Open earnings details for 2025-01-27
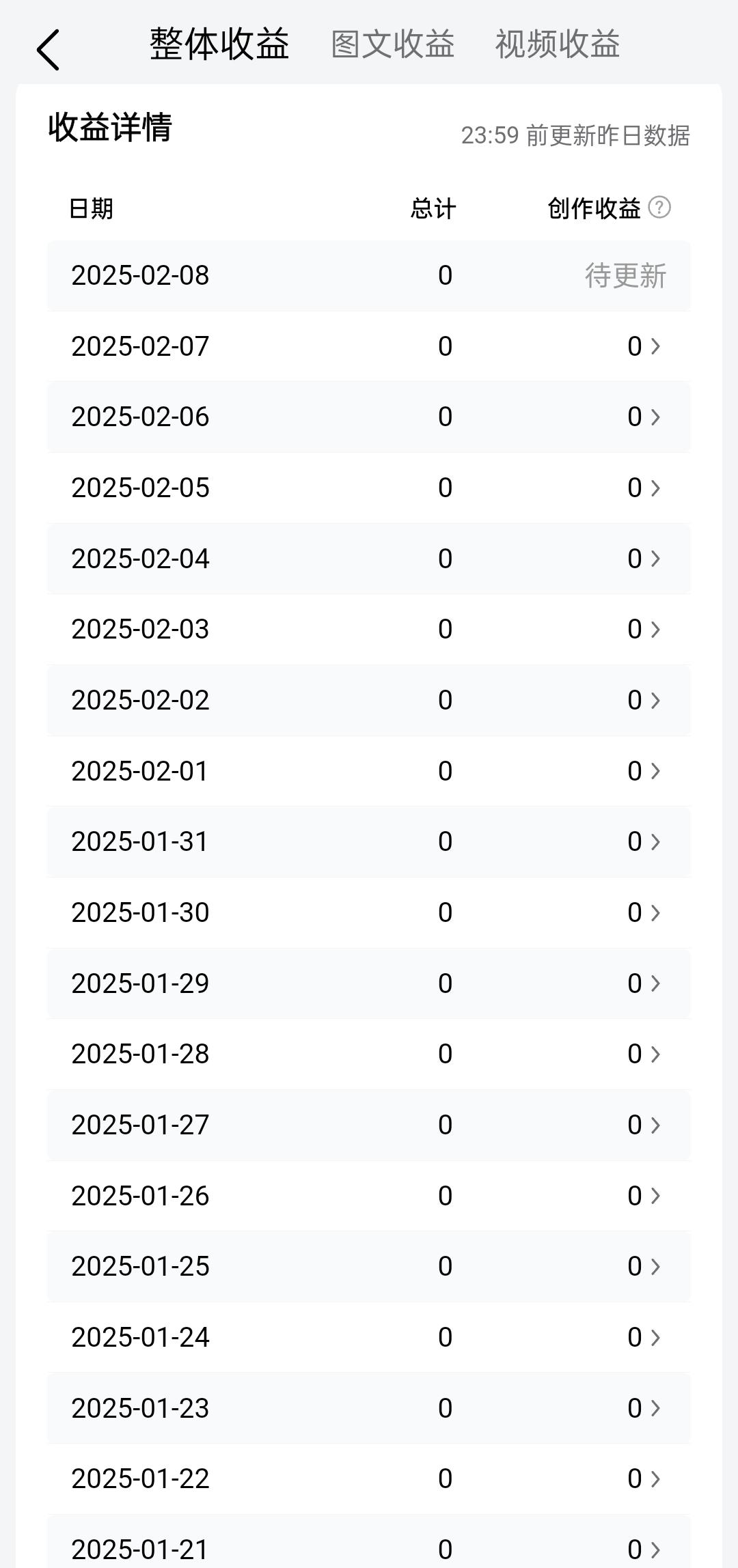This screenshot has height=1568, width=738. pyautogui.click(x=644, y=1125)
